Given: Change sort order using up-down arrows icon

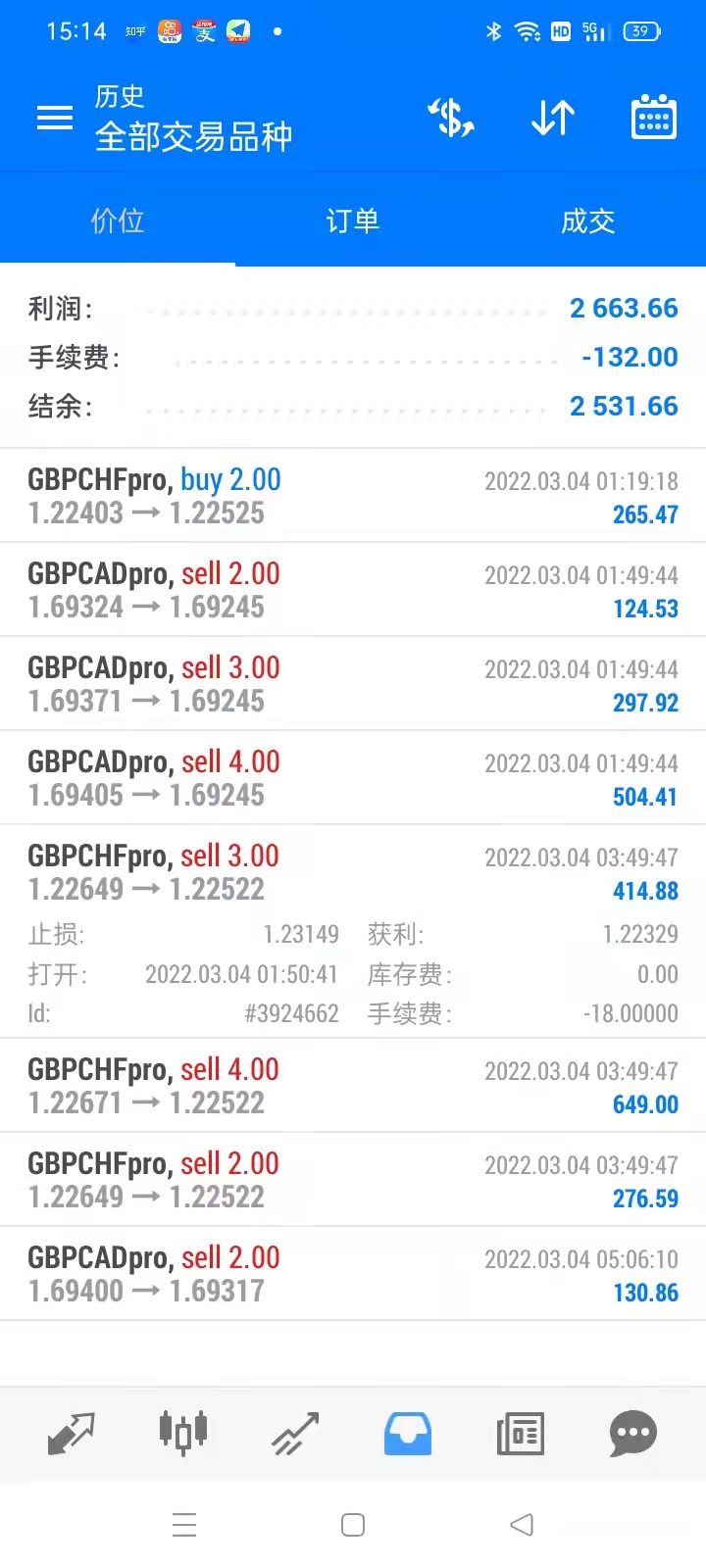Looking at the screenshot, I should point(552,117).
